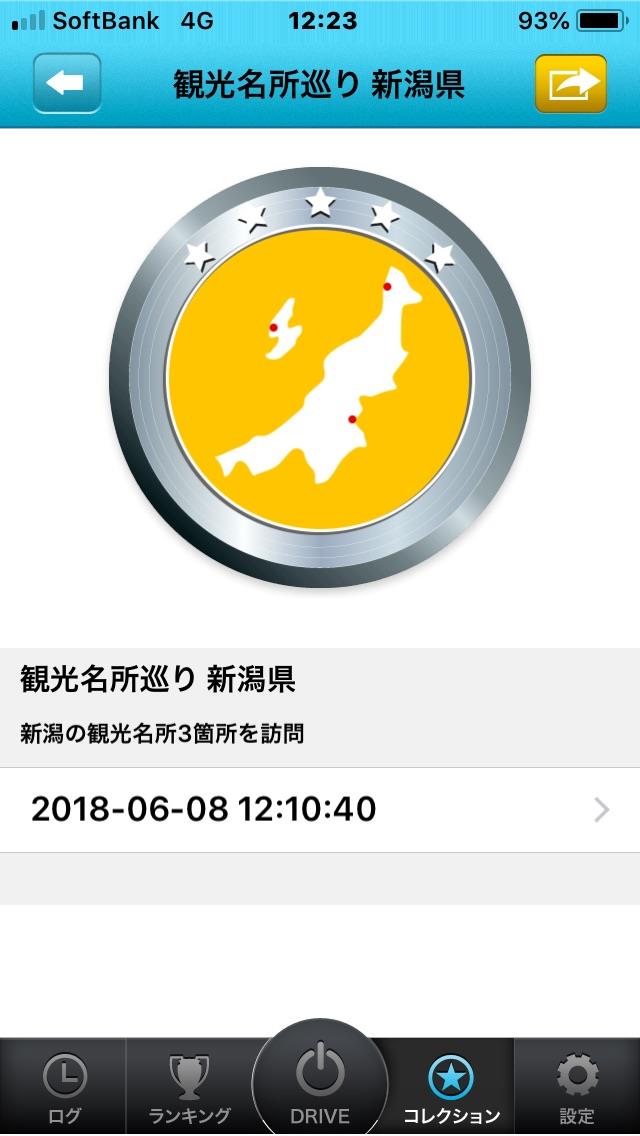The height and width of the screenshot is (1136, 640).
Task: Switch to the ログ tab
Action: (64, 1088)
